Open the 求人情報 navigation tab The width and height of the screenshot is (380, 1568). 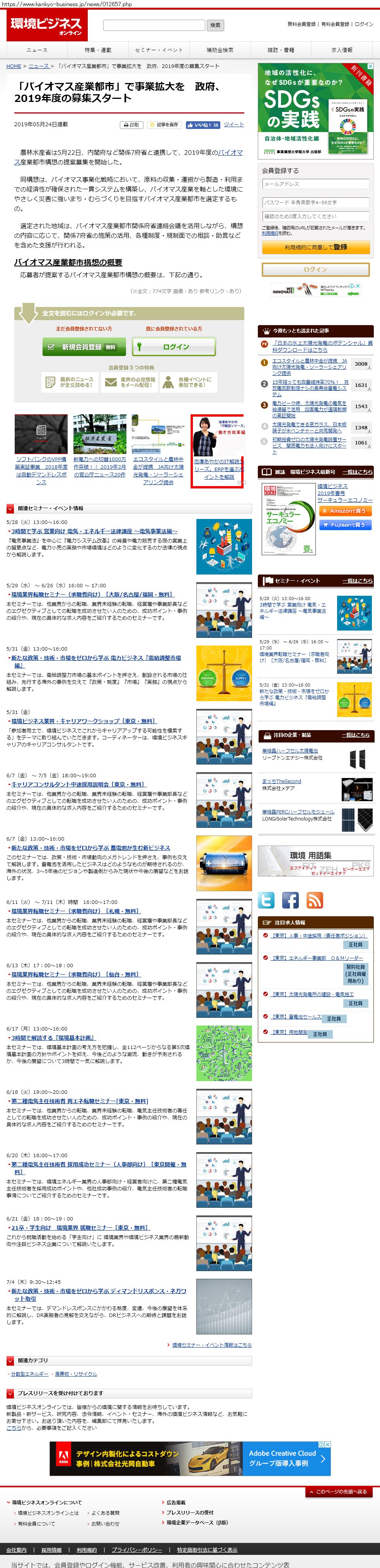click(342, 50)
